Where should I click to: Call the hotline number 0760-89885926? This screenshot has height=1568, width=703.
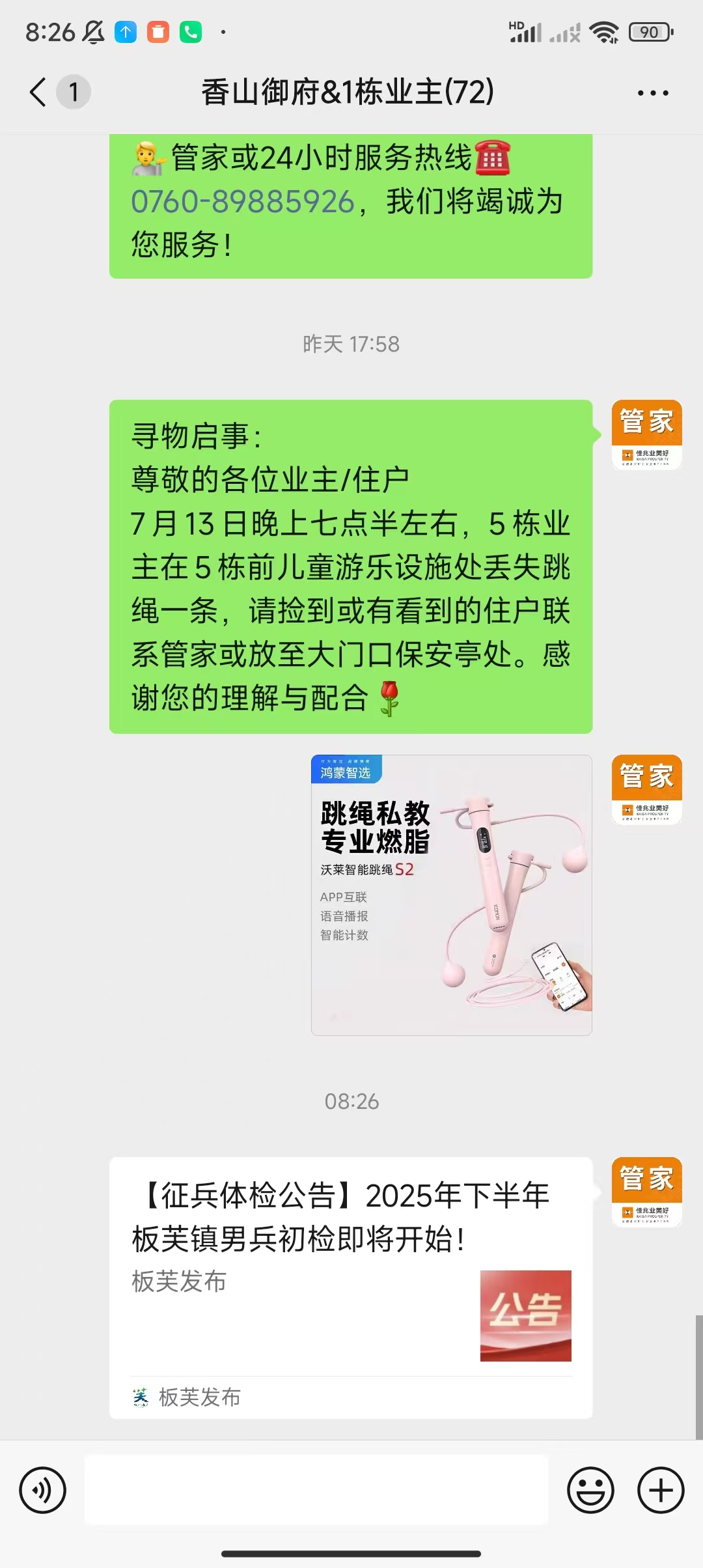coord(242,202)
